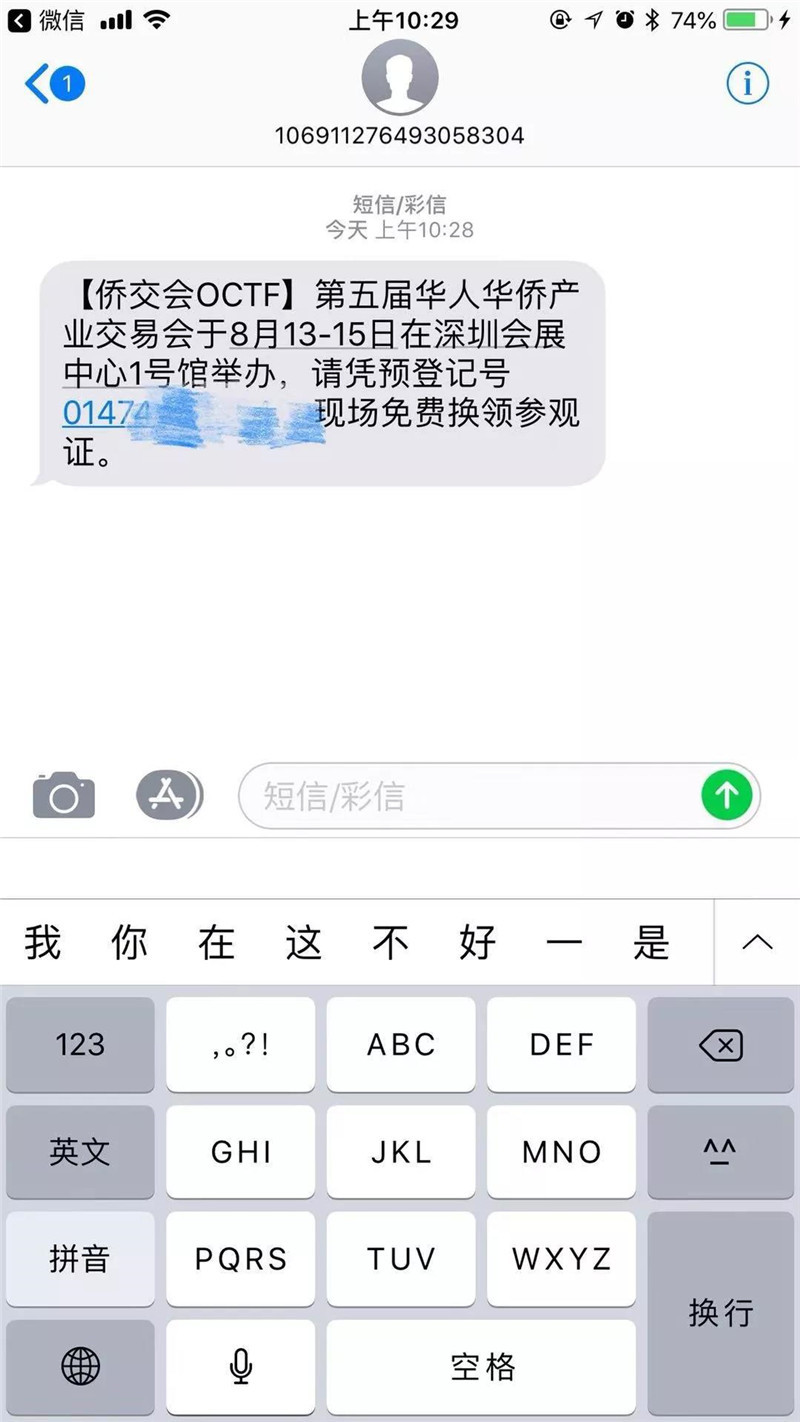Hit the backspace key

point(720,1045)
